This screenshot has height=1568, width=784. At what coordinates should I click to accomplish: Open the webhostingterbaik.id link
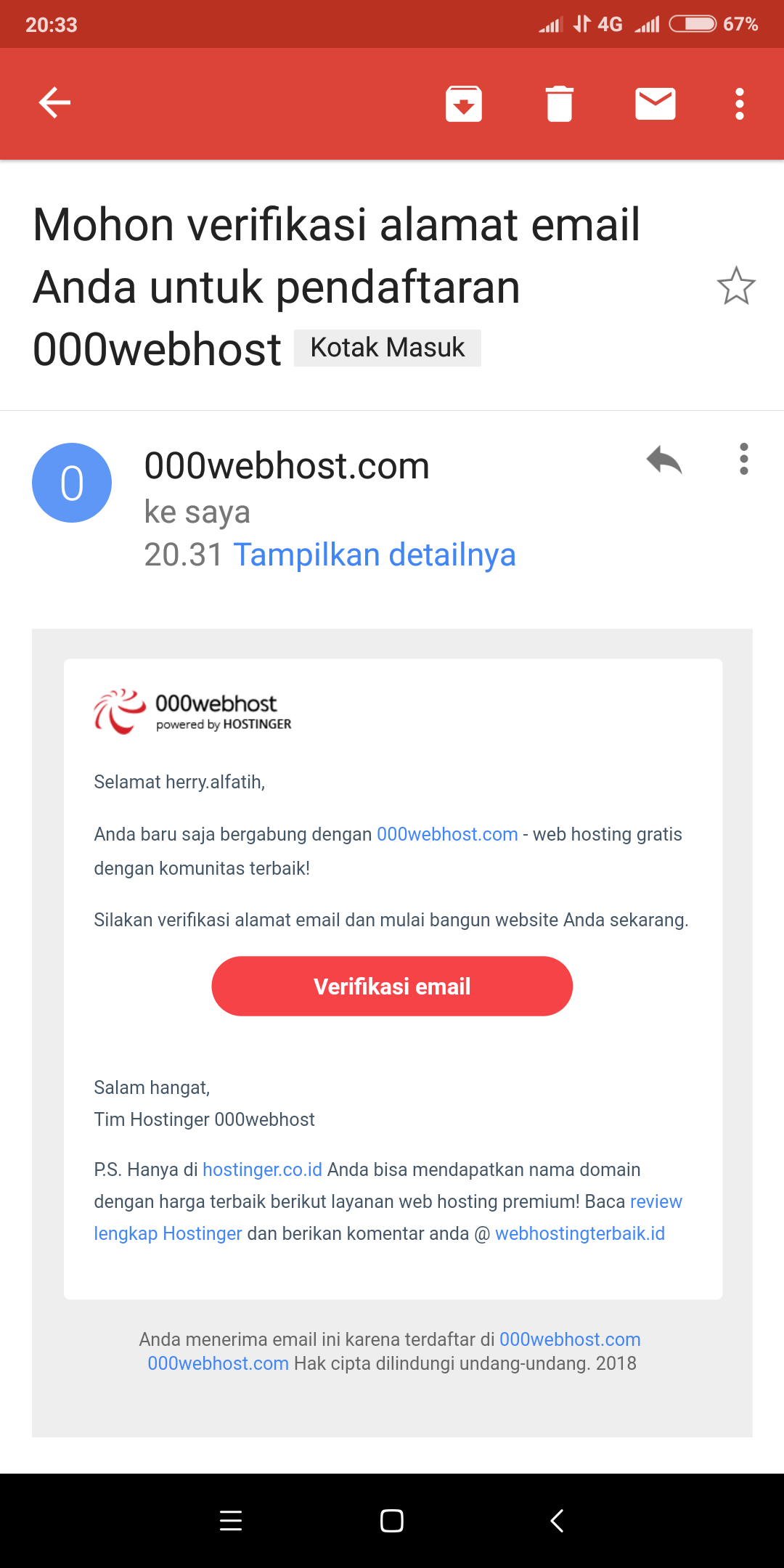(579, 1234)
